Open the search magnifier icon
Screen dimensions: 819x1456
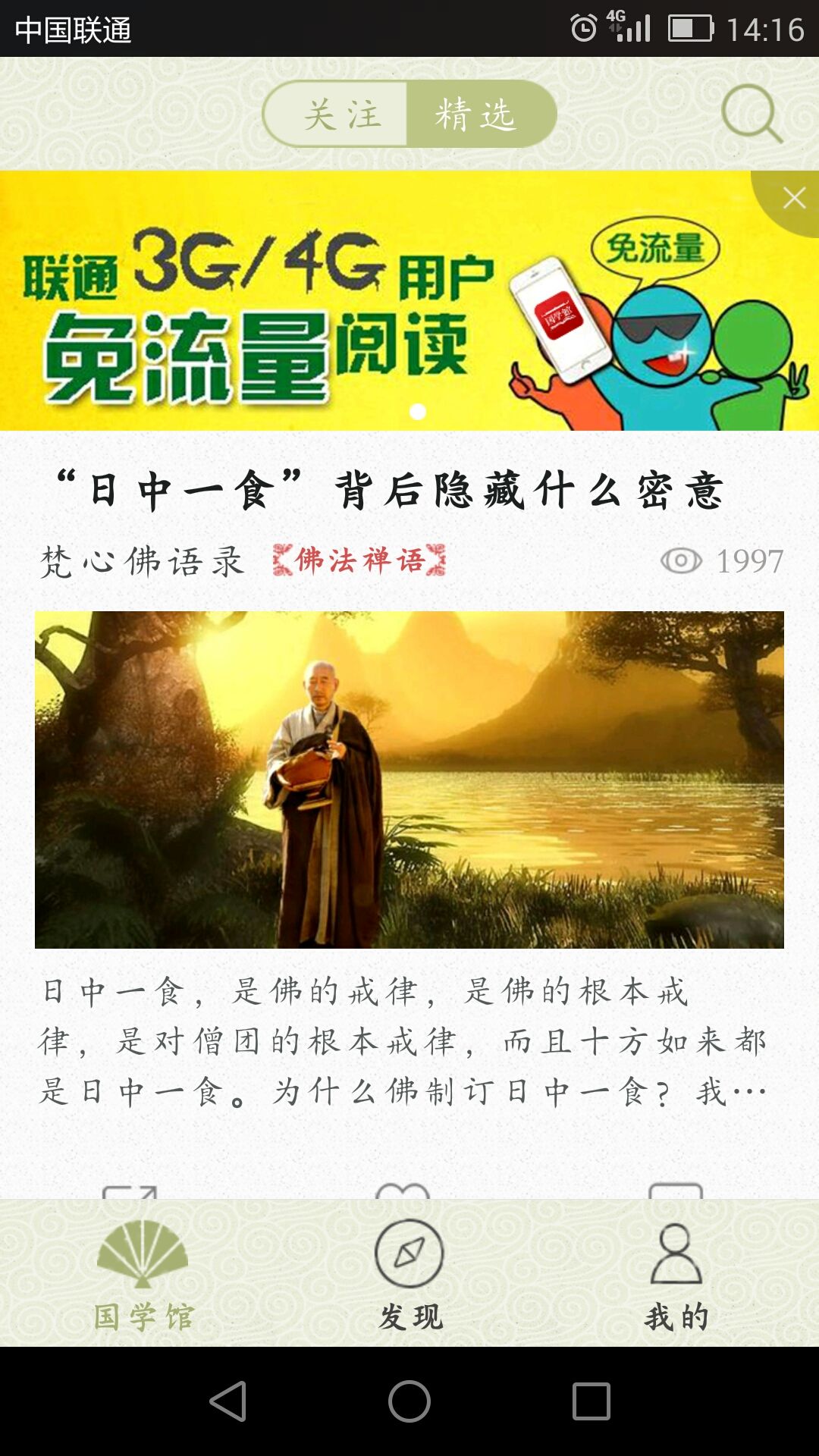752,114
